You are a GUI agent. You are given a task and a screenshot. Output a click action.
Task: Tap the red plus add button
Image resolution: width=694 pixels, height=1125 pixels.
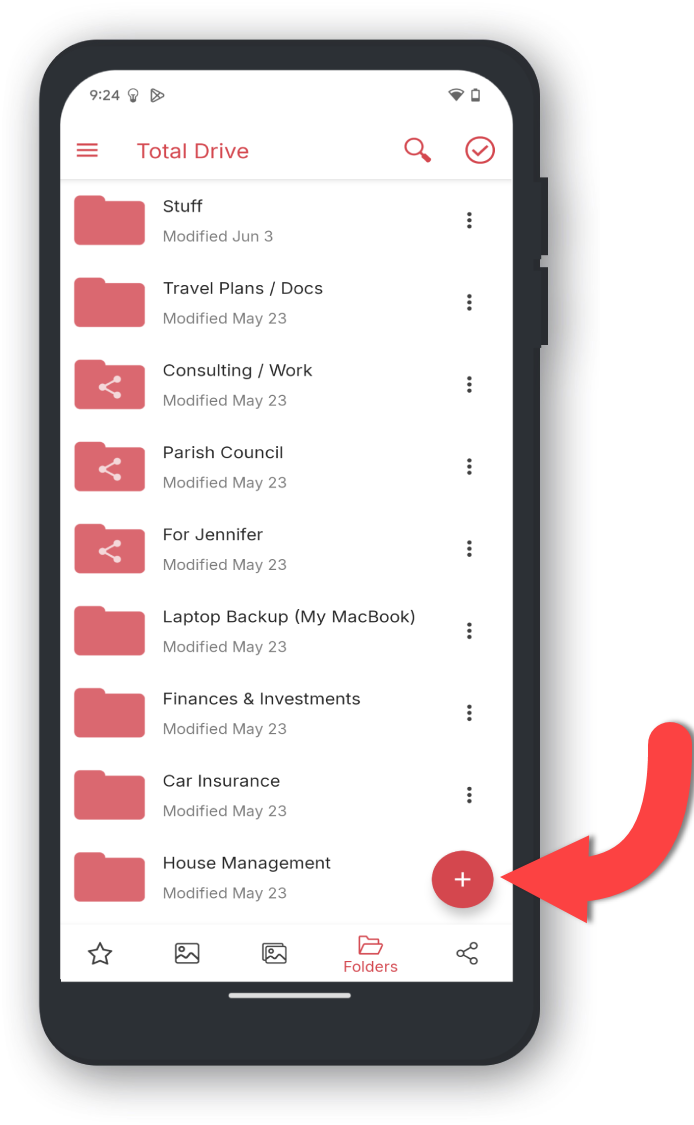pyautogui.click(x=462, y=879)
